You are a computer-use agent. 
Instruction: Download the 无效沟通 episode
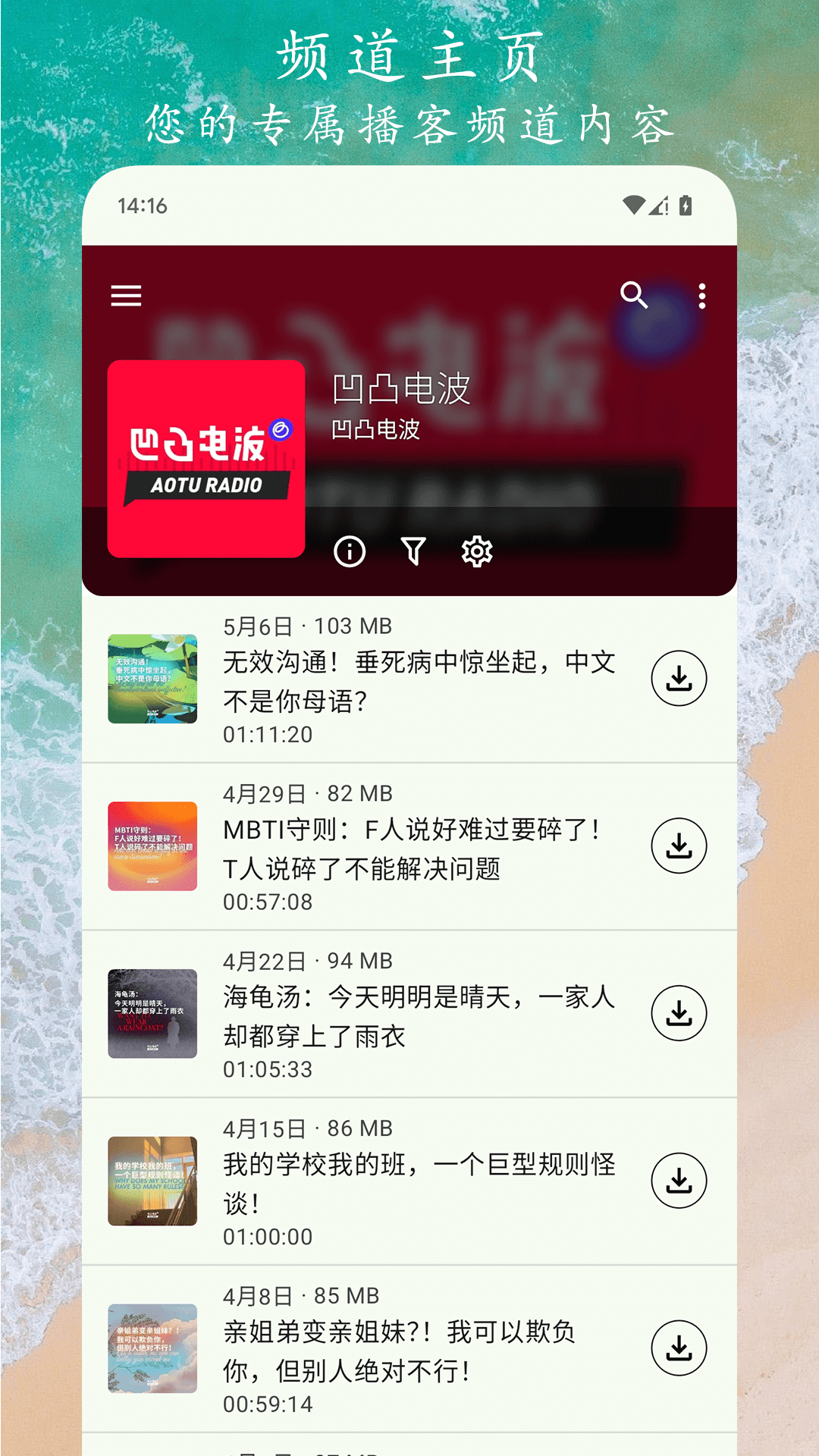[680, 677]
